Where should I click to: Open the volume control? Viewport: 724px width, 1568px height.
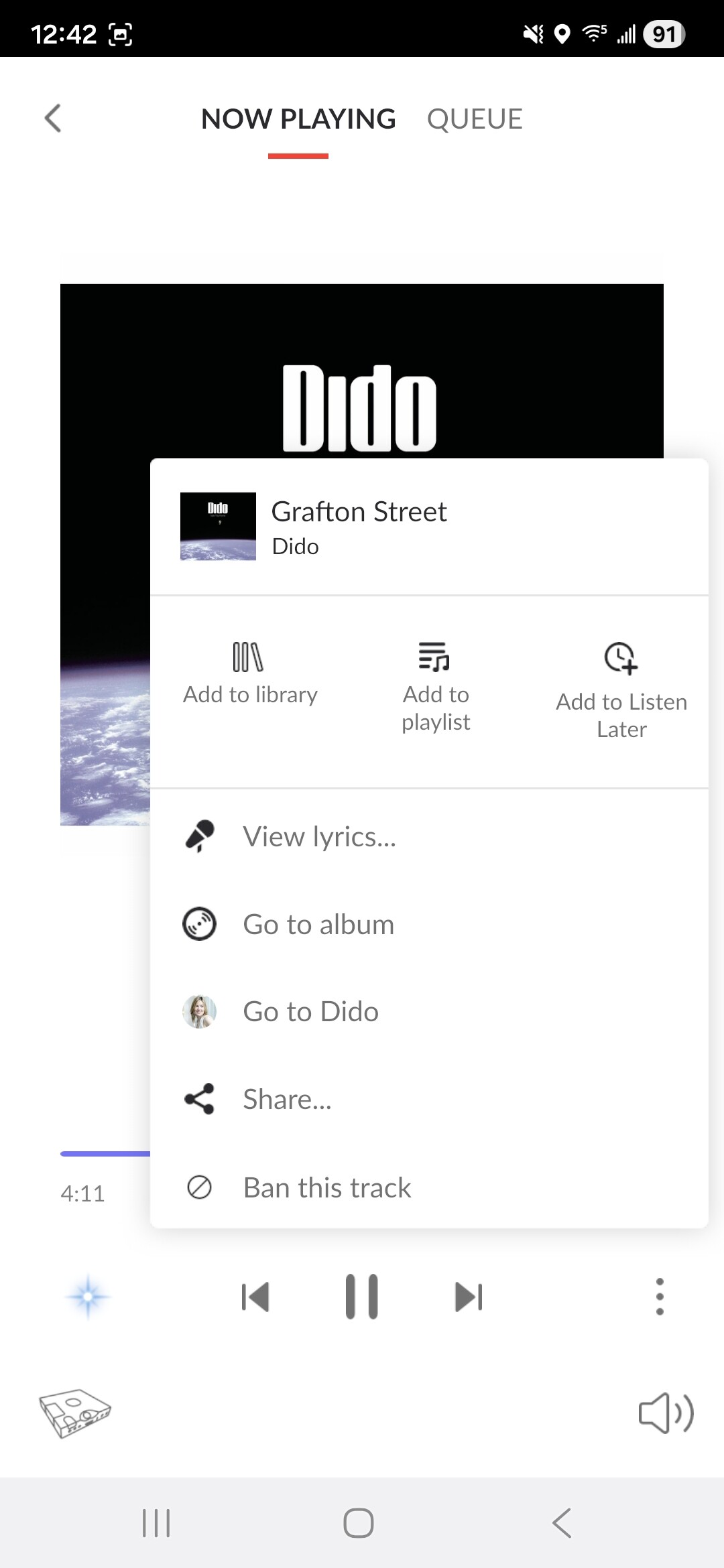pyautogui.click(x=666, y=1413)
